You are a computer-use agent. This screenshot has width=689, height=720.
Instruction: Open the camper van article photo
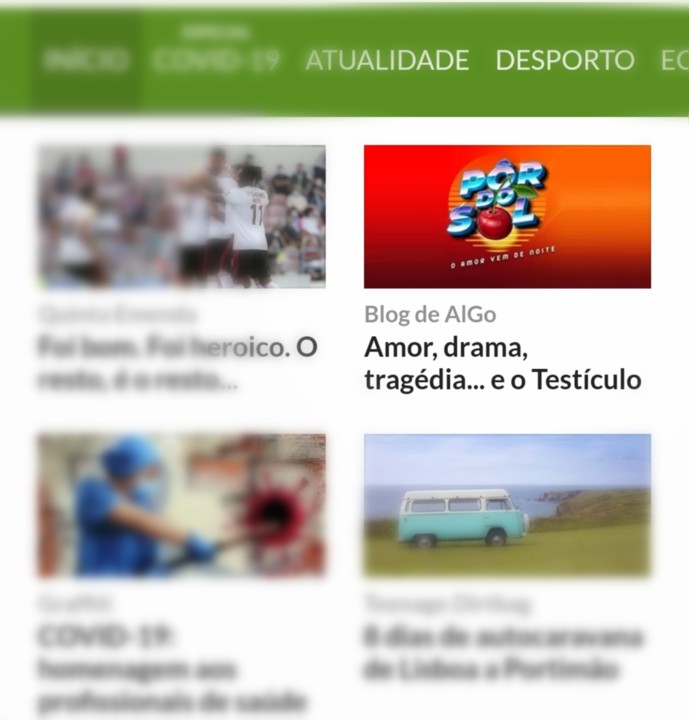[507, 505]
